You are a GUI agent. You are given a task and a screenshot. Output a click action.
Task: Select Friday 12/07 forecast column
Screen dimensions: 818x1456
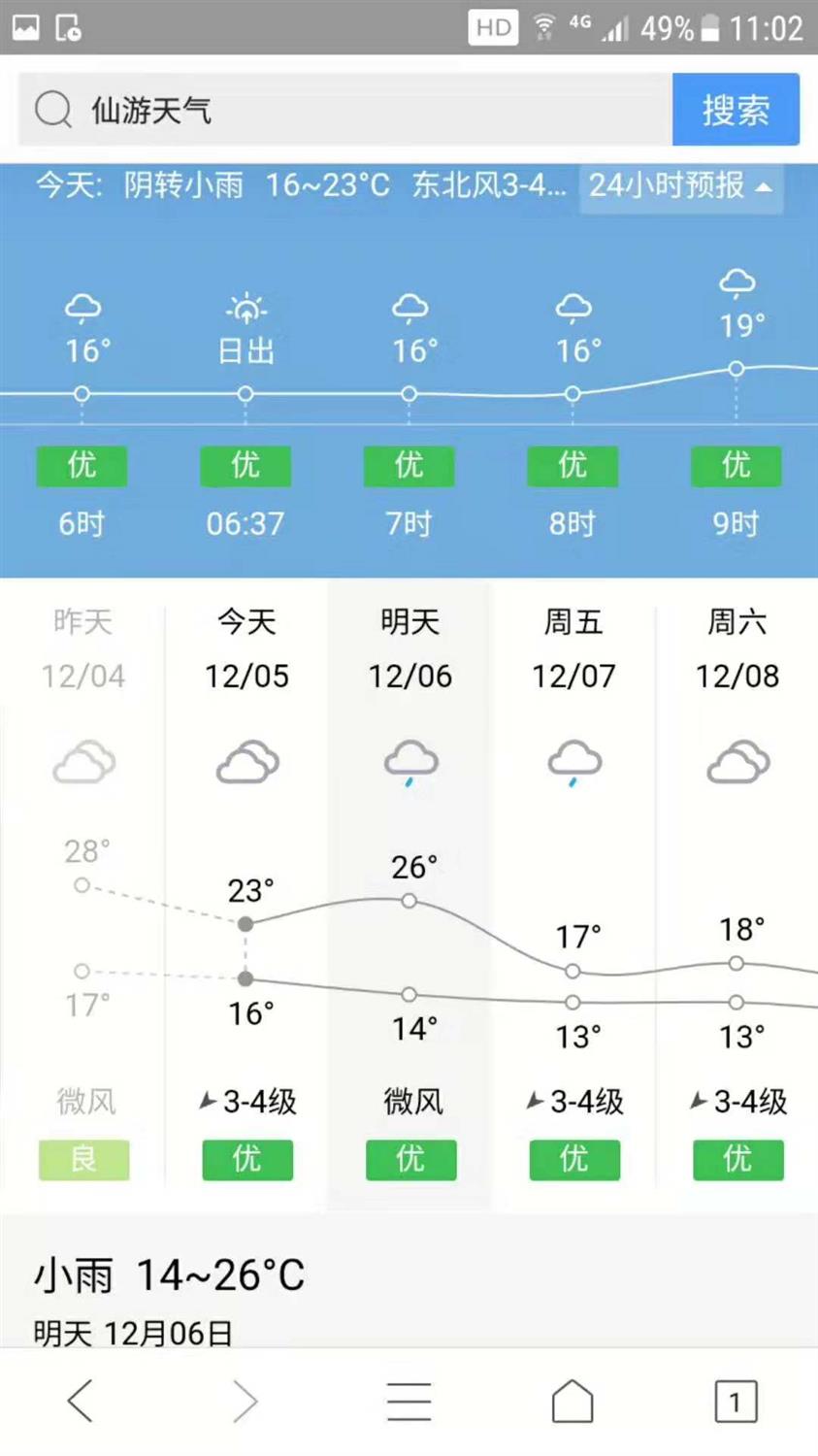(573, 894)
